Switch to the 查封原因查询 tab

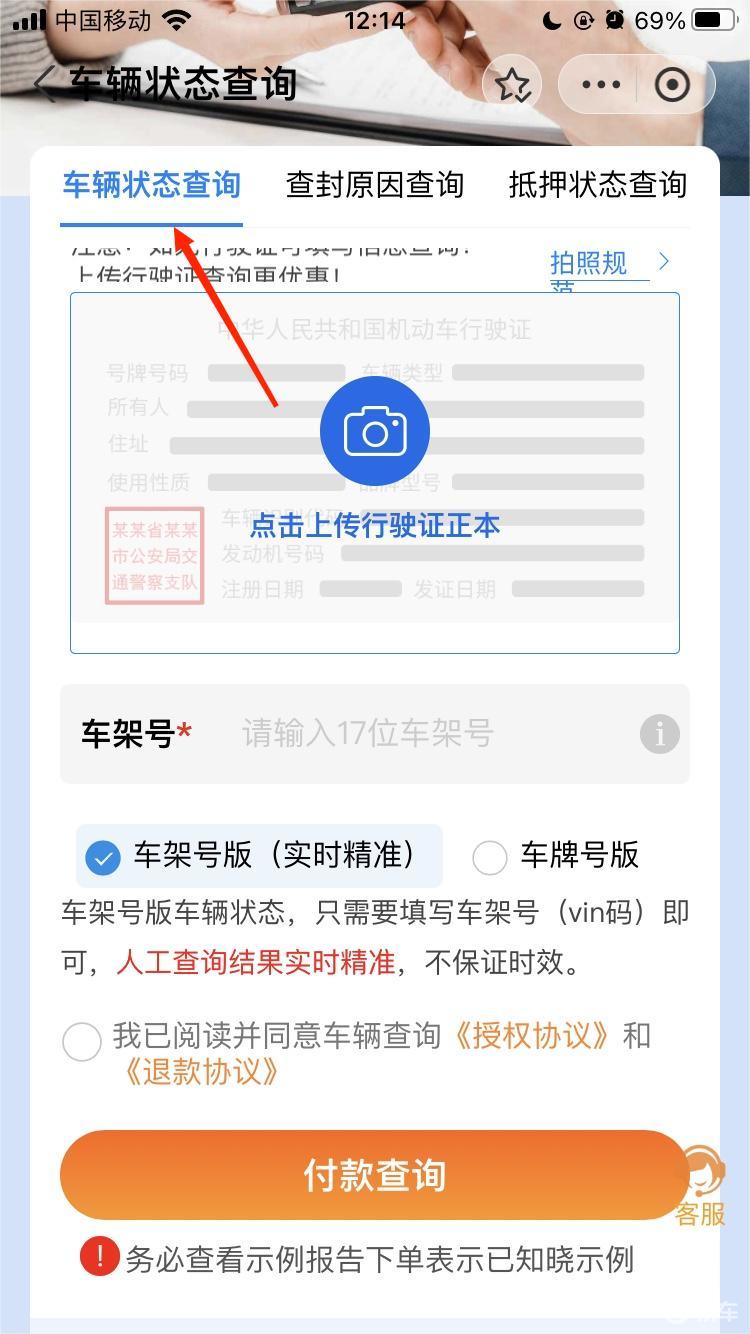pos(374,184)
